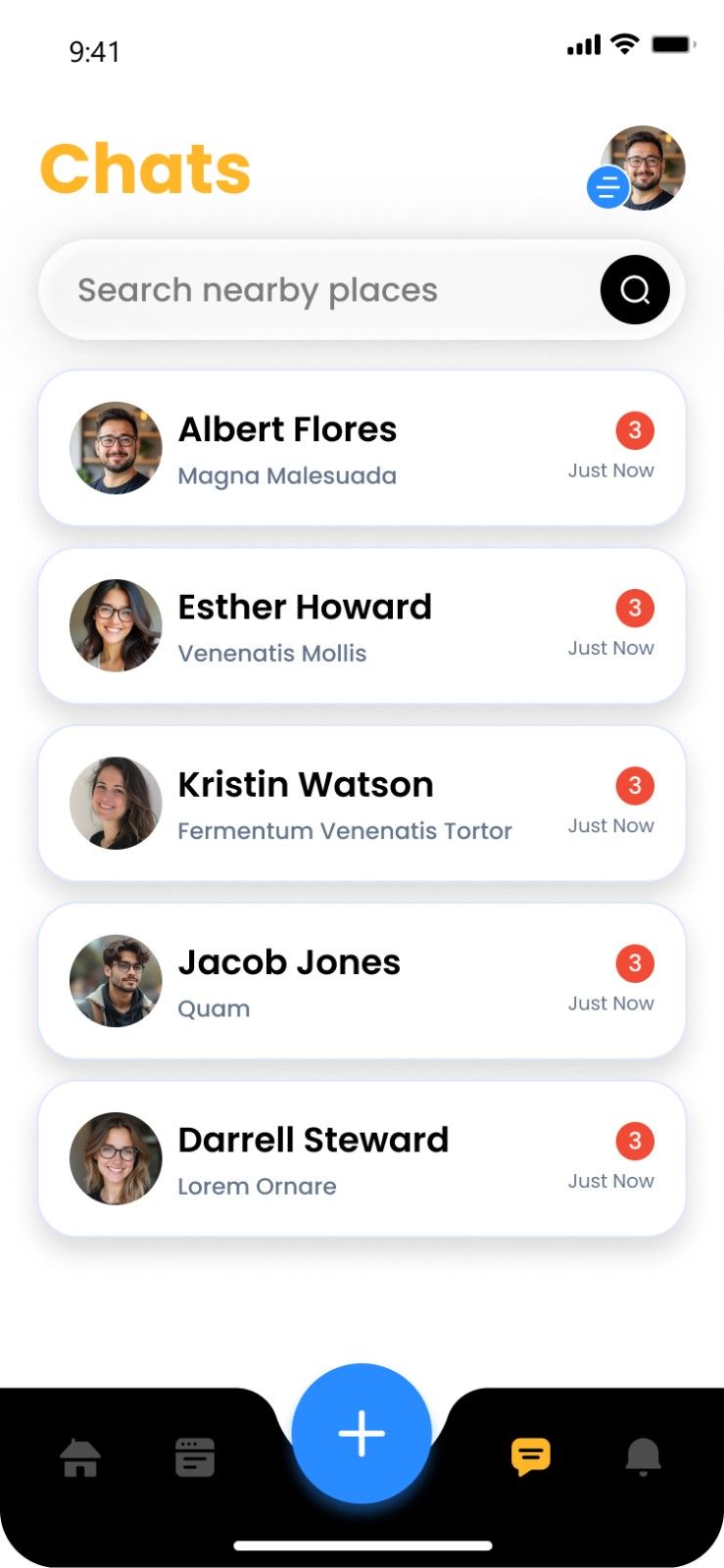Screen dimensions: 724x1568
Task: Switch to the Home tab
Action: [80, 1457]
